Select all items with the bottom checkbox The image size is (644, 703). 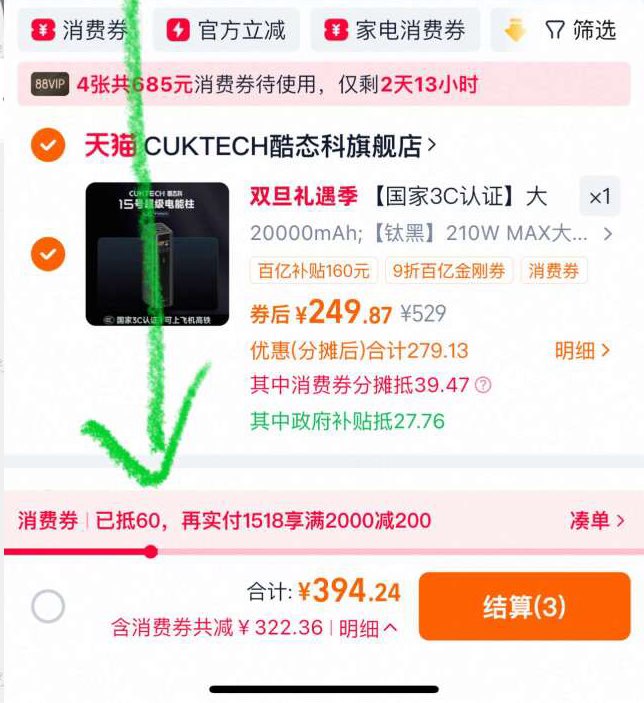pos(48,606)
